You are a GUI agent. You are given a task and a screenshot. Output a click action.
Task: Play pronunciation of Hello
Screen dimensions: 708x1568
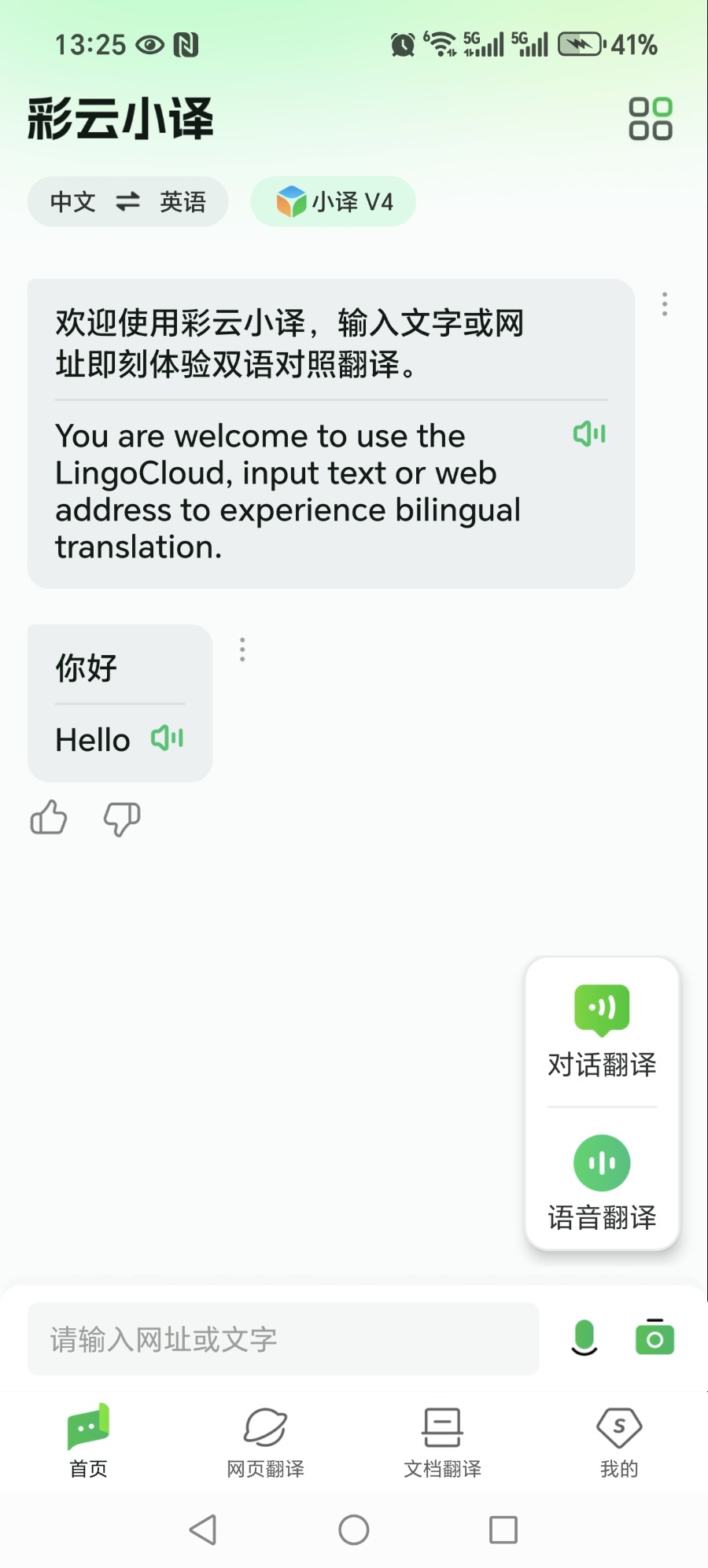click(167, 738)
